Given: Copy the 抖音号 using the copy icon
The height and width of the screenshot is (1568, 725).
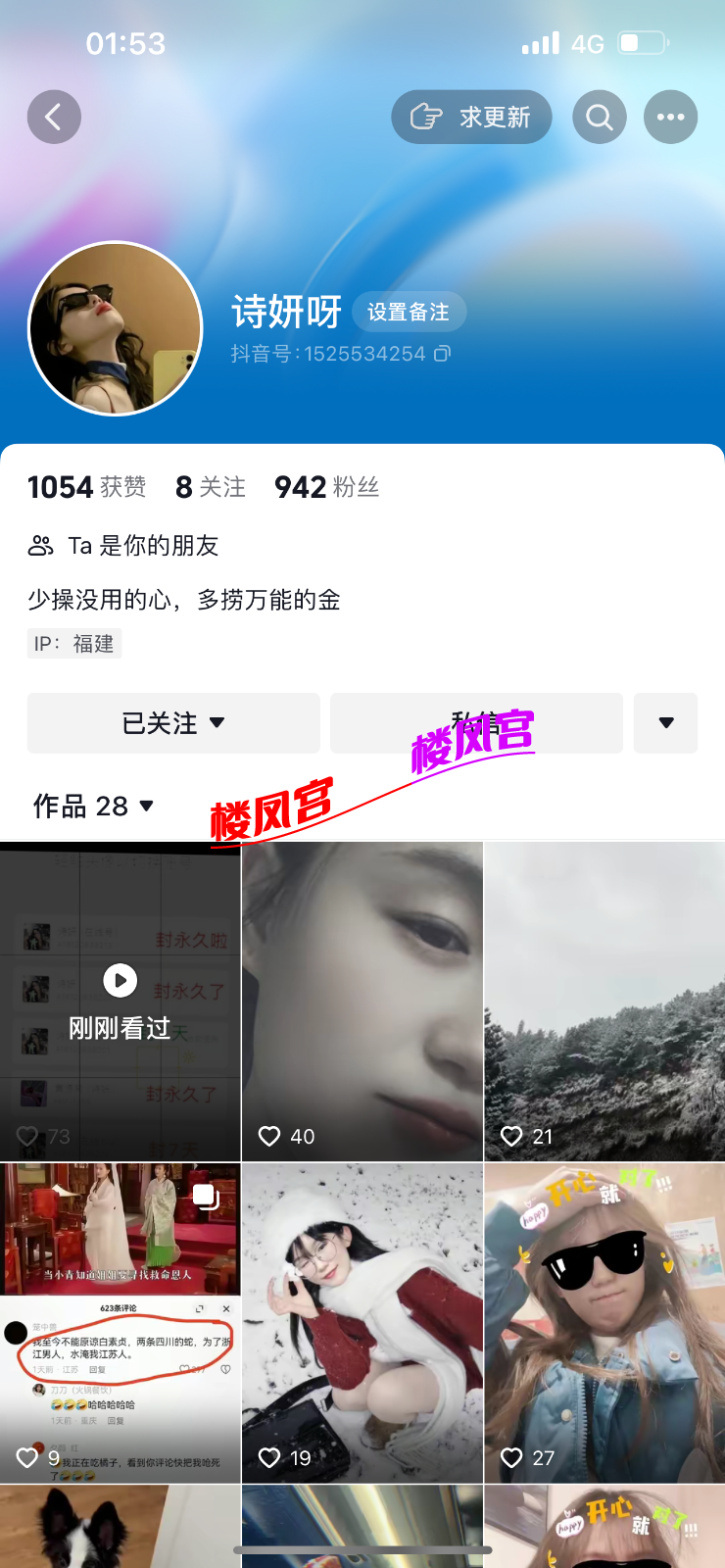Looking at the screenshot, I should pyautogui.click(x=443, y=354).
